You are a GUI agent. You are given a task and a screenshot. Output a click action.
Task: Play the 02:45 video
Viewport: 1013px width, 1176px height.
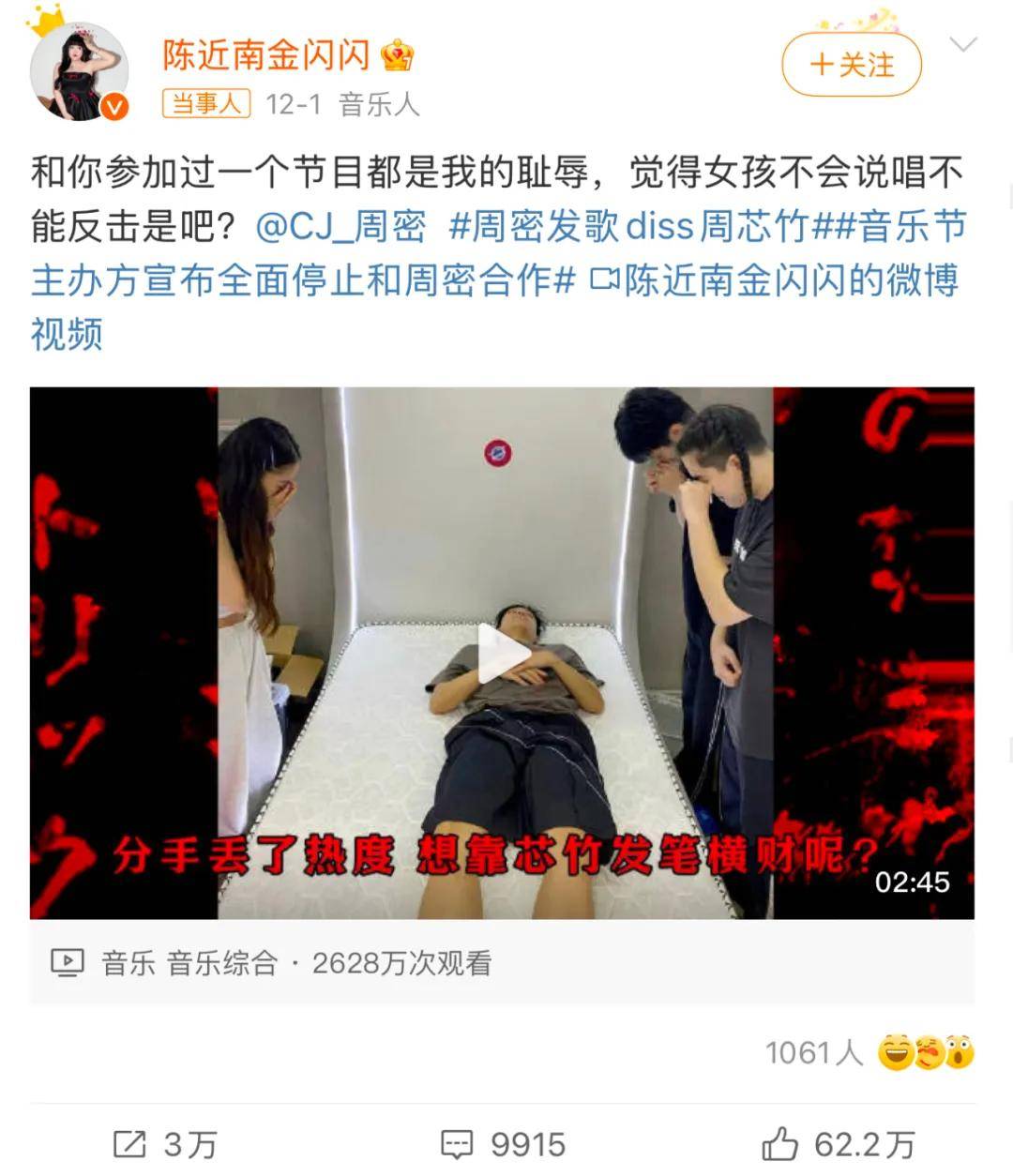[x=502, y=653]
